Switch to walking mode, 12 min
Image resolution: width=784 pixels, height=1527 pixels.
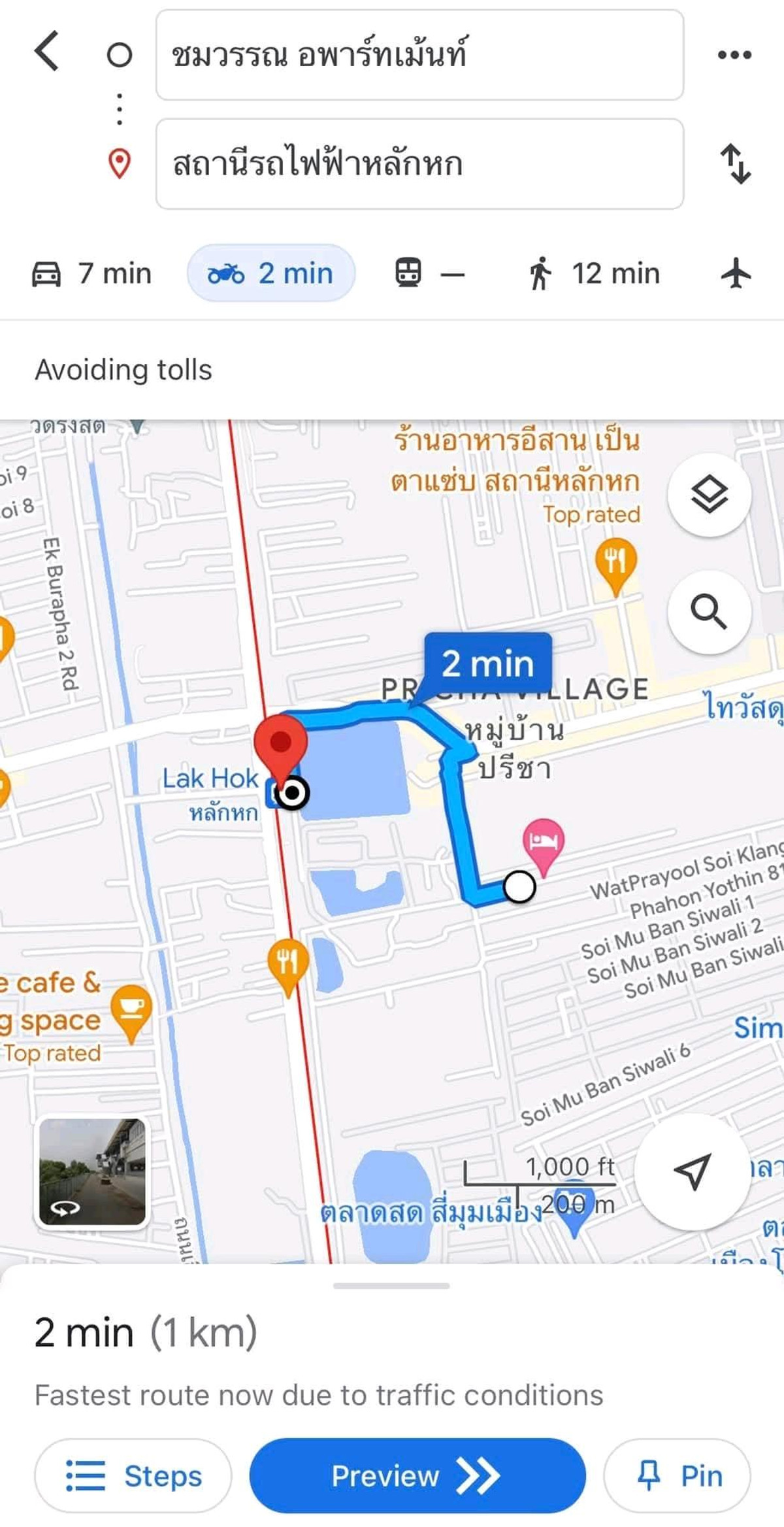click(595, 273)
